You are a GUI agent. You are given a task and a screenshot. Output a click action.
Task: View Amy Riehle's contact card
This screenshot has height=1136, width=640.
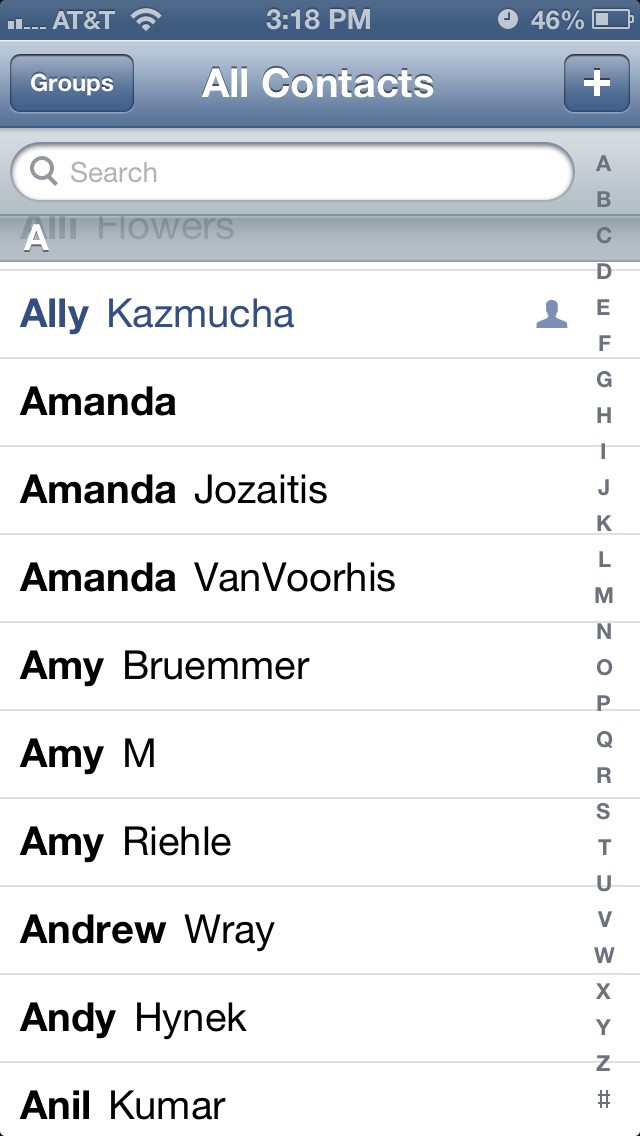280,842
